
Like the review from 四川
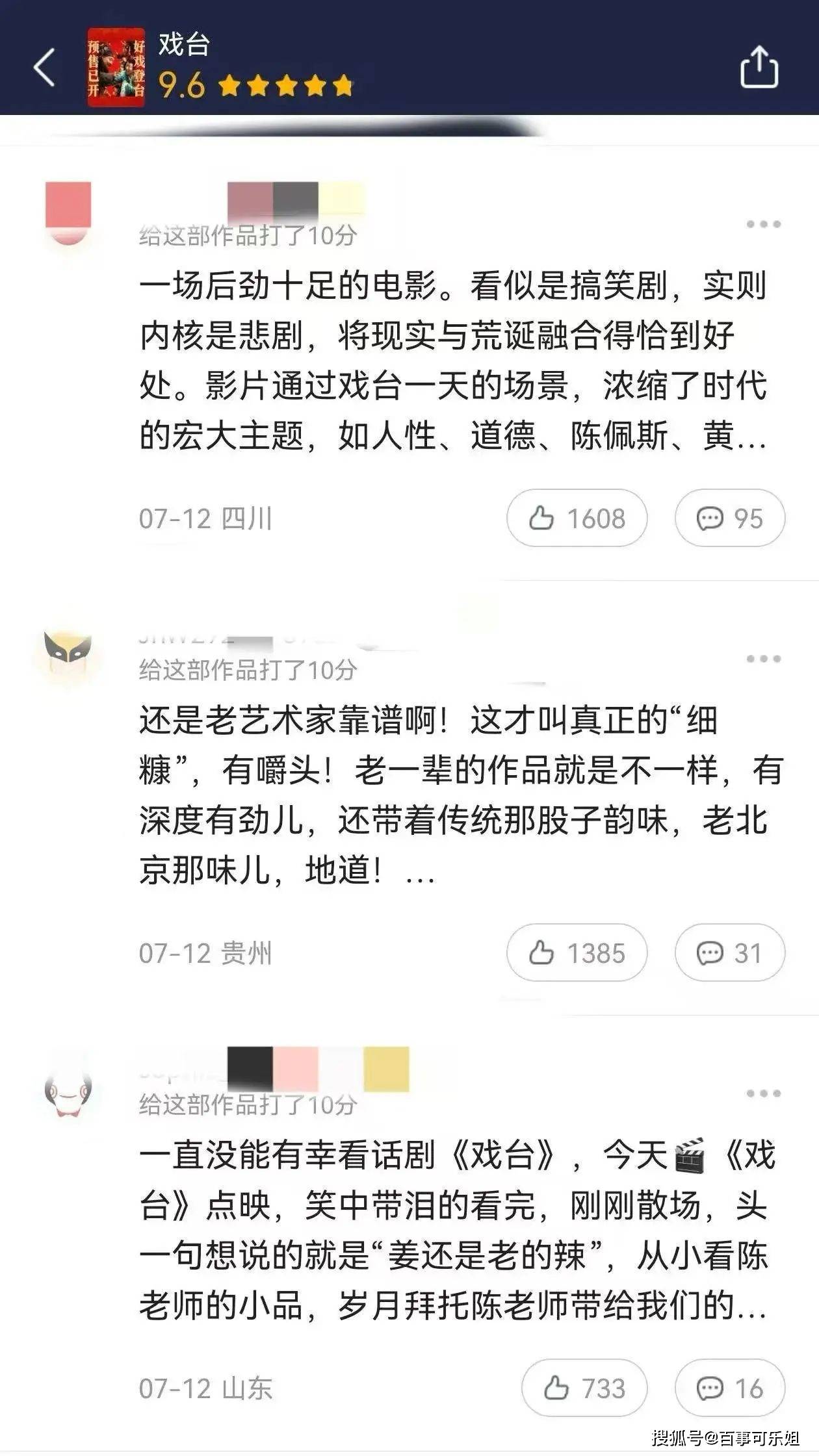pyautogui.click(x=577, y=518)
